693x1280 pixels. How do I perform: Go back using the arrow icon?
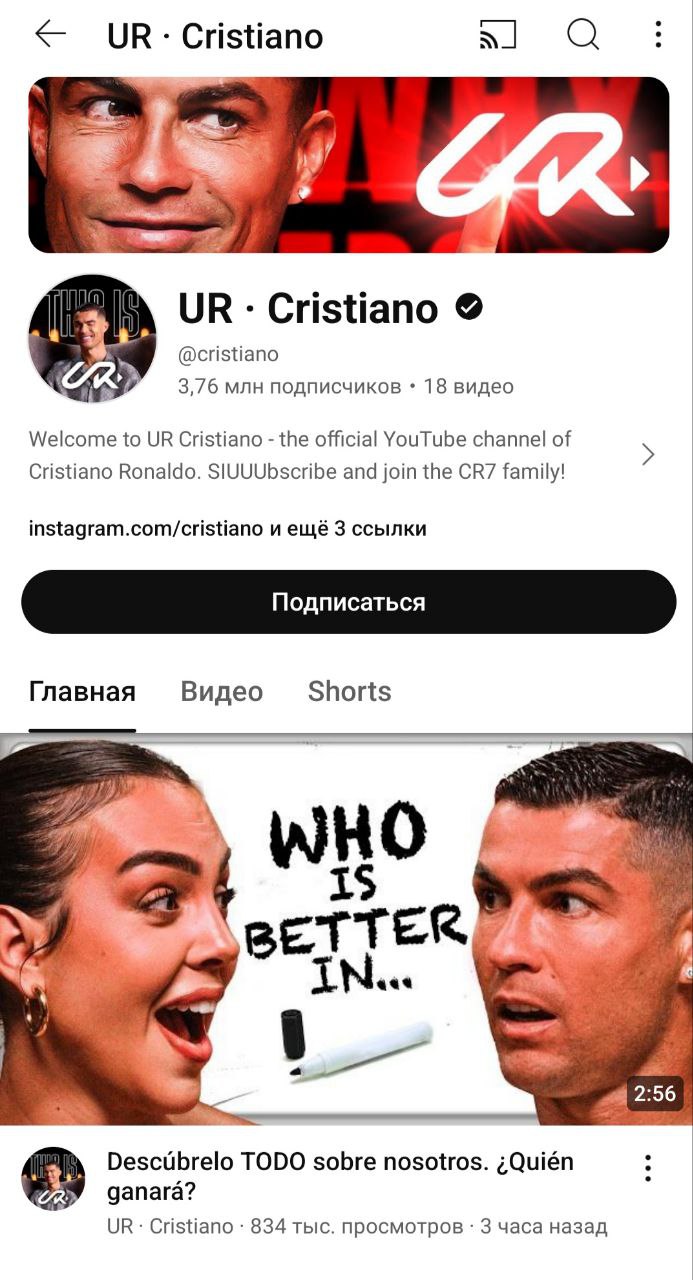click(x=50, y=35)
